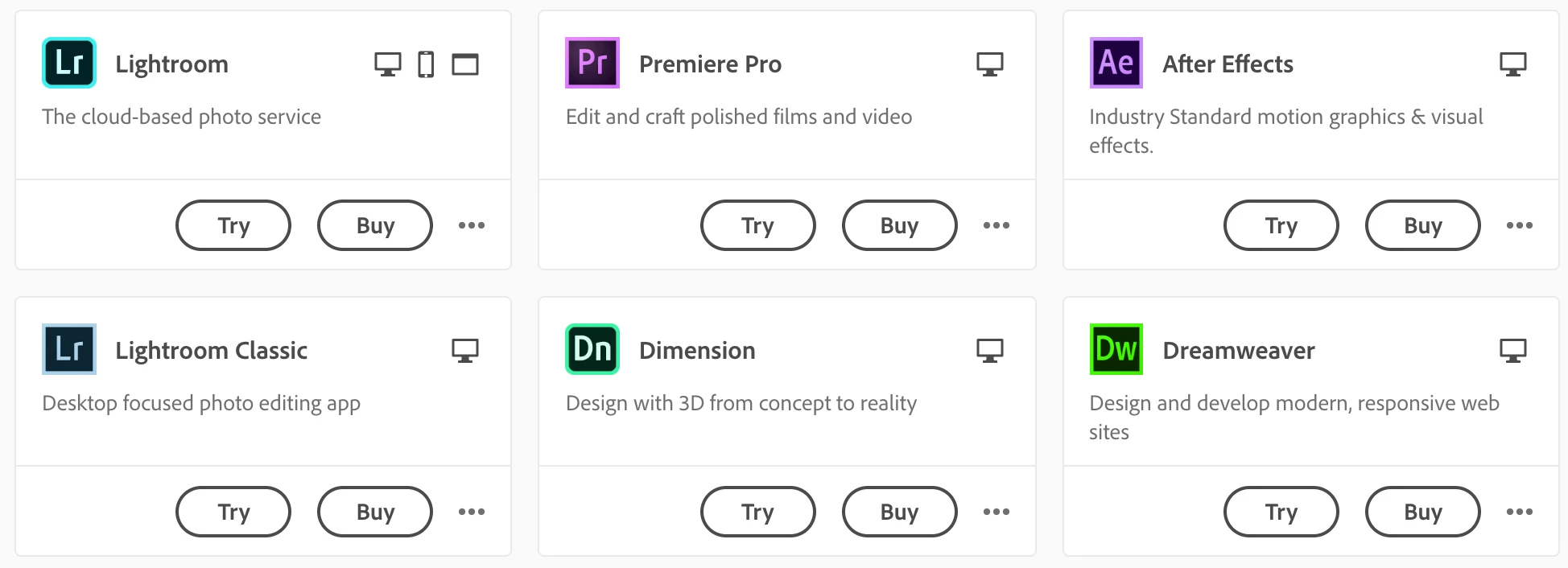Screen dimensions: 1568x568
Task: Buy Lightroom Classic
Action: (x=375, y=512)
